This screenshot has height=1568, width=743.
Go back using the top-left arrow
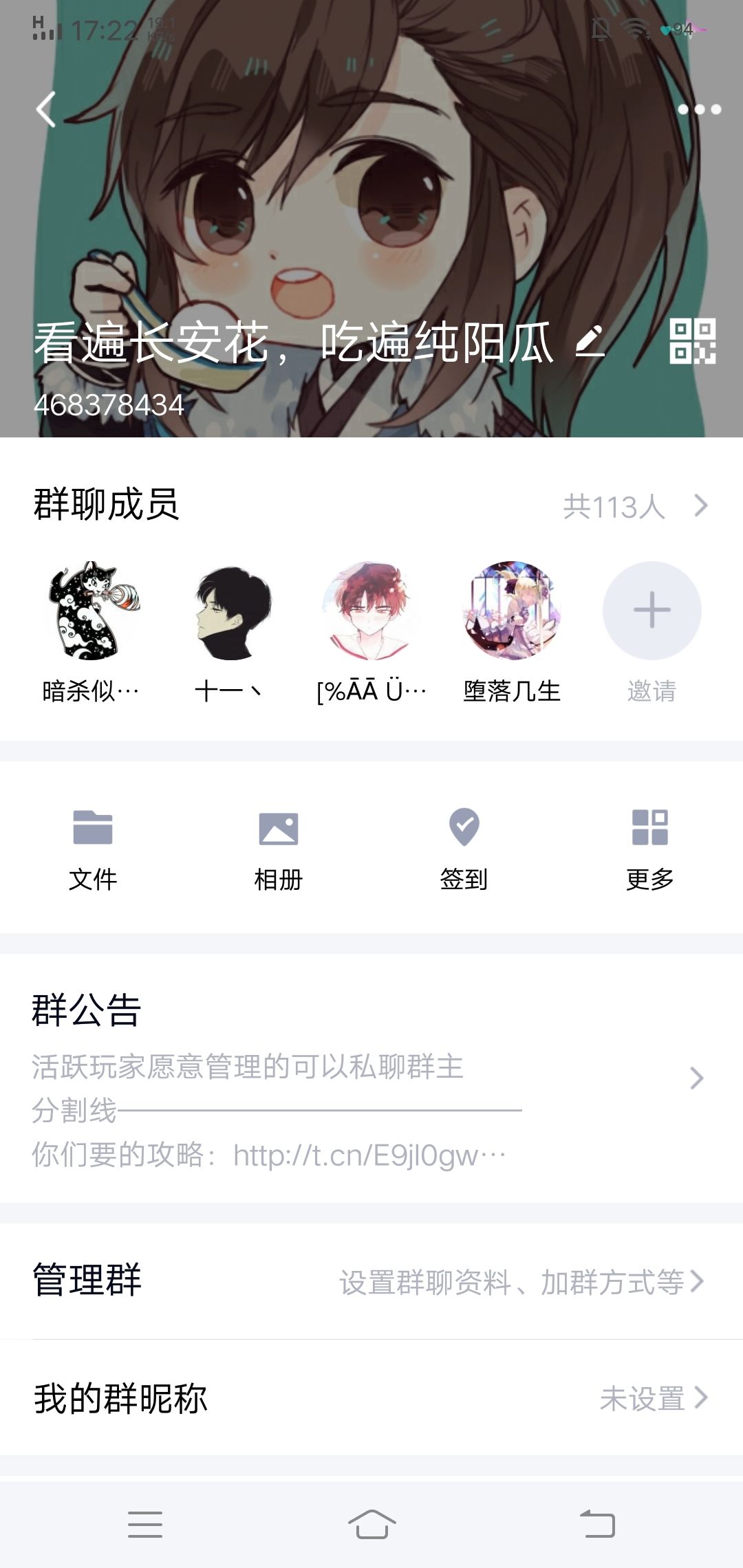point(46,109)
